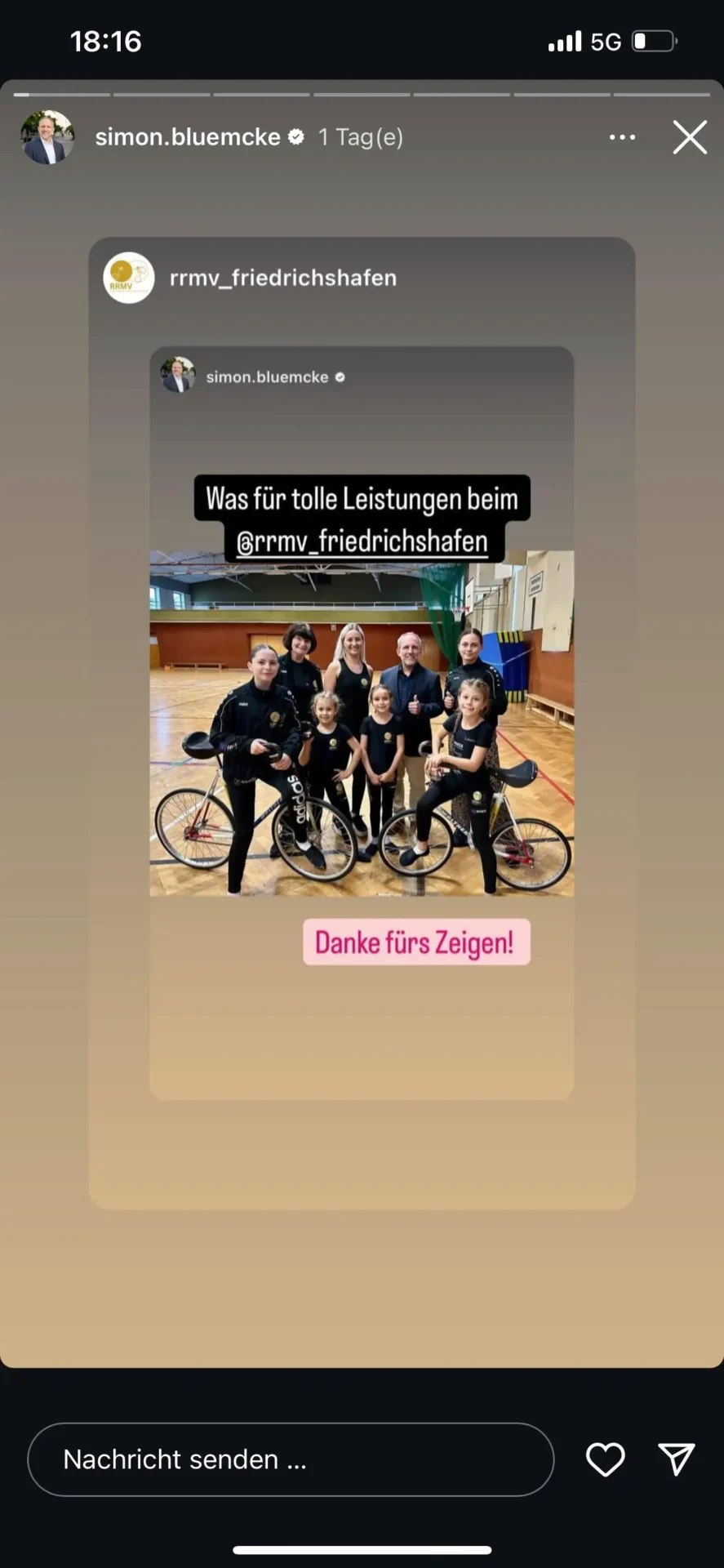The height and width of the screenshot is (1568, 724).
Task: Open simon.bluemcke profile from story header
Action: [187, 137]
